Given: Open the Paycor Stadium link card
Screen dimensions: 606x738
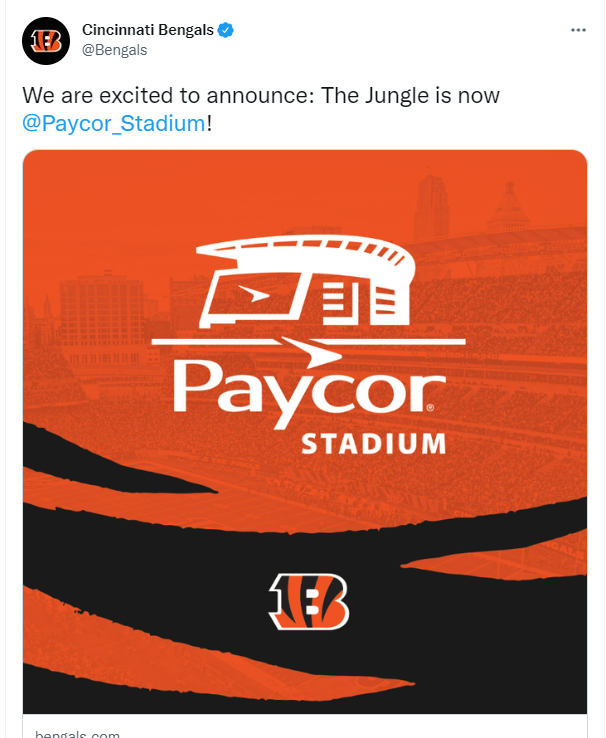Looking at the screenshot, I should [x=305, y=430].
